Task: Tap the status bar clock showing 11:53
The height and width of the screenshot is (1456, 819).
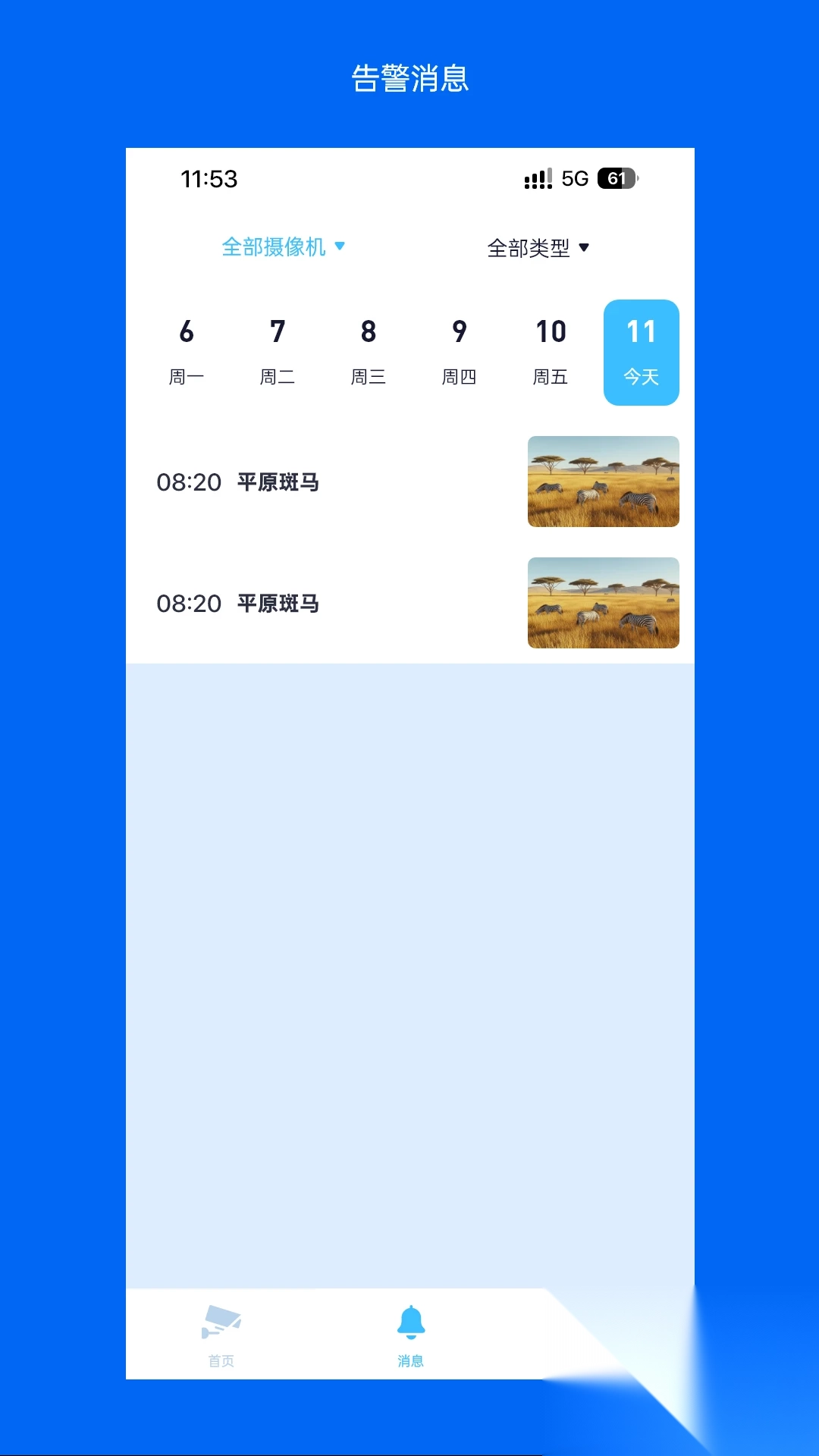Action: [208, 179]
